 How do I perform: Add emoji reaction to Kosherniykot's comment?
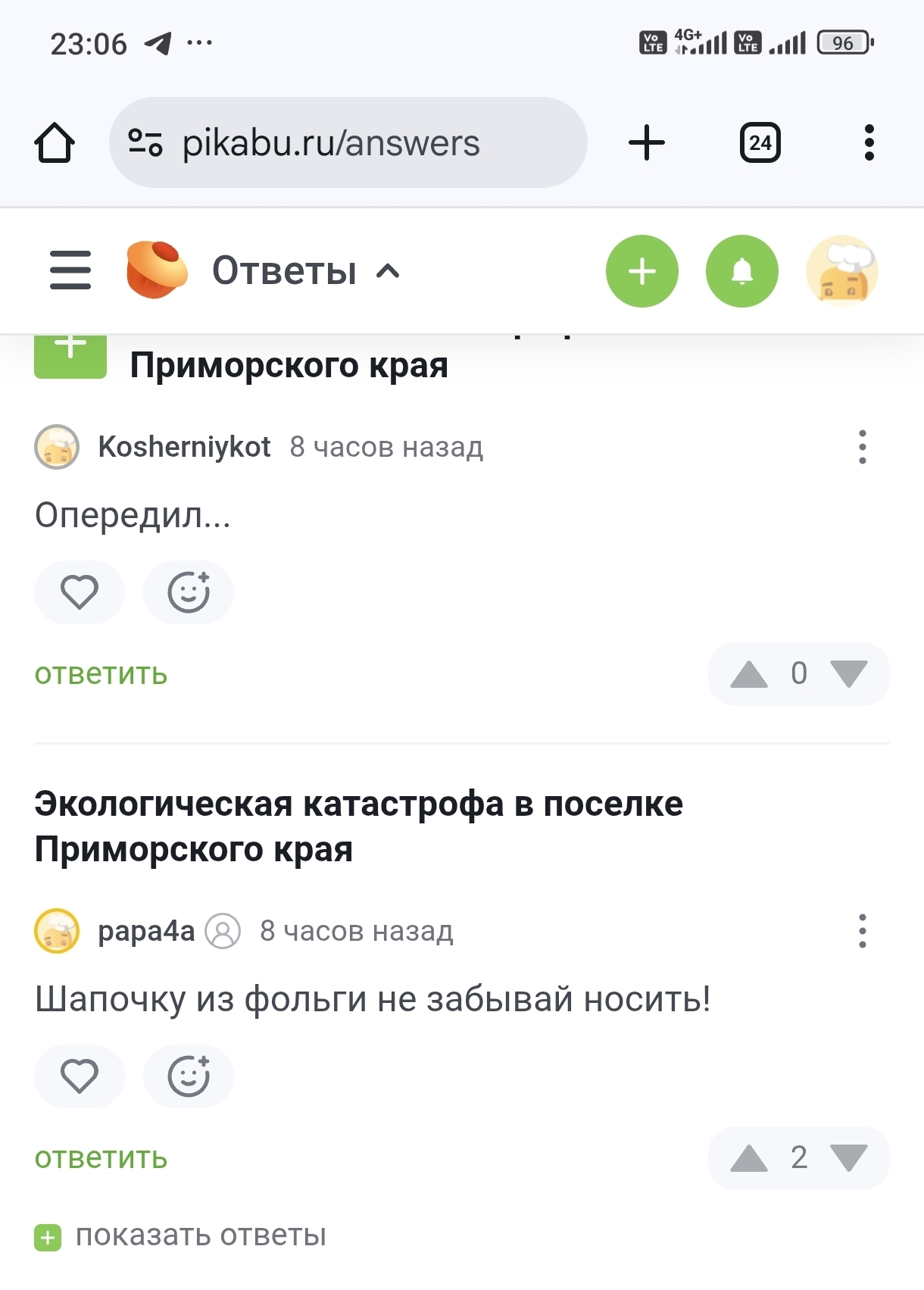189,592
